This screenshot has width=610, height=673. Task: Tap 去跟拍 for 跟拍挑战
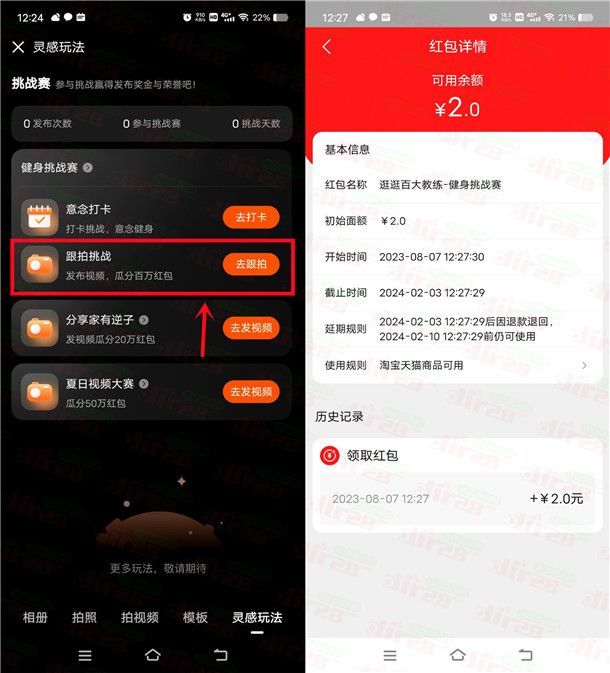[250, 264]
